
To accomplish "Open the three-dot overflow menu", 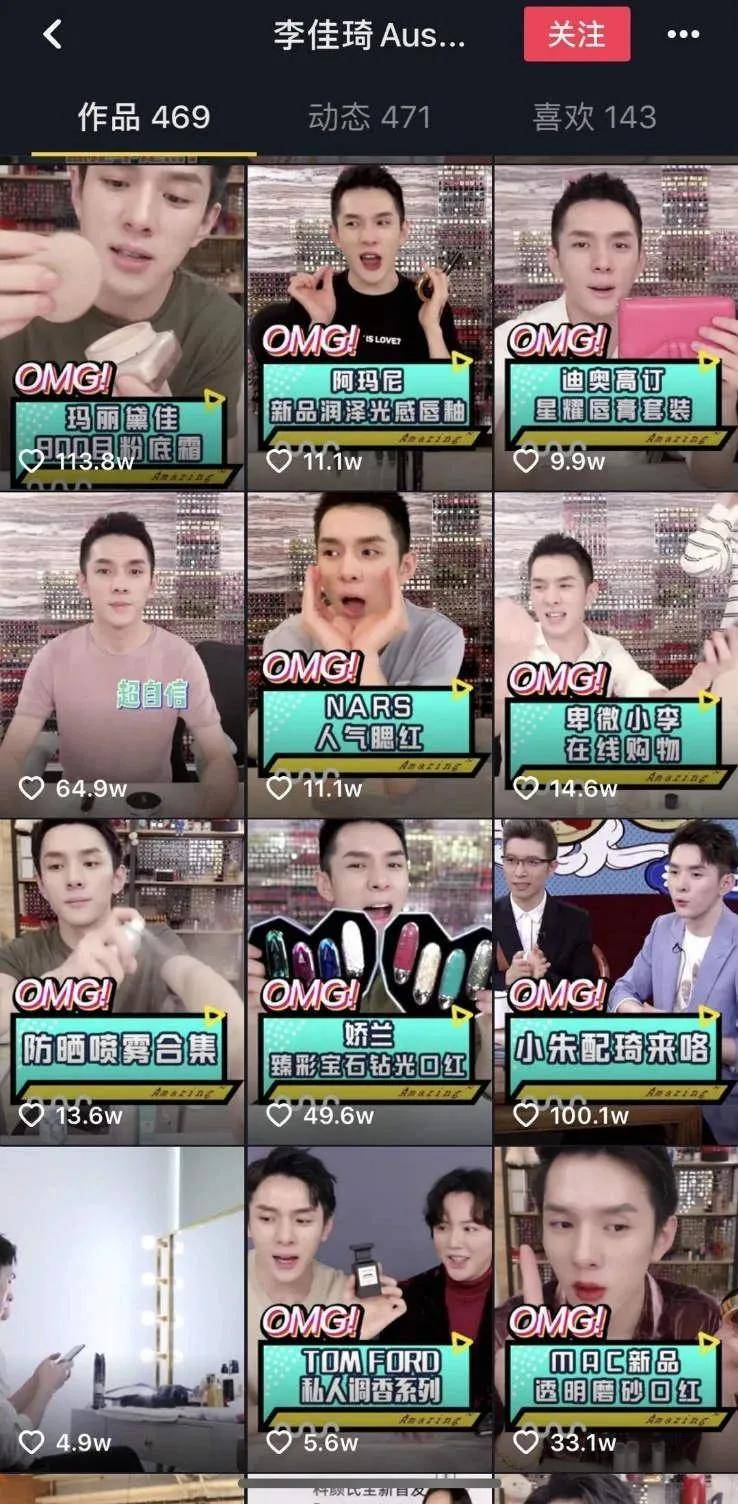I will click(x=683, y=35).
